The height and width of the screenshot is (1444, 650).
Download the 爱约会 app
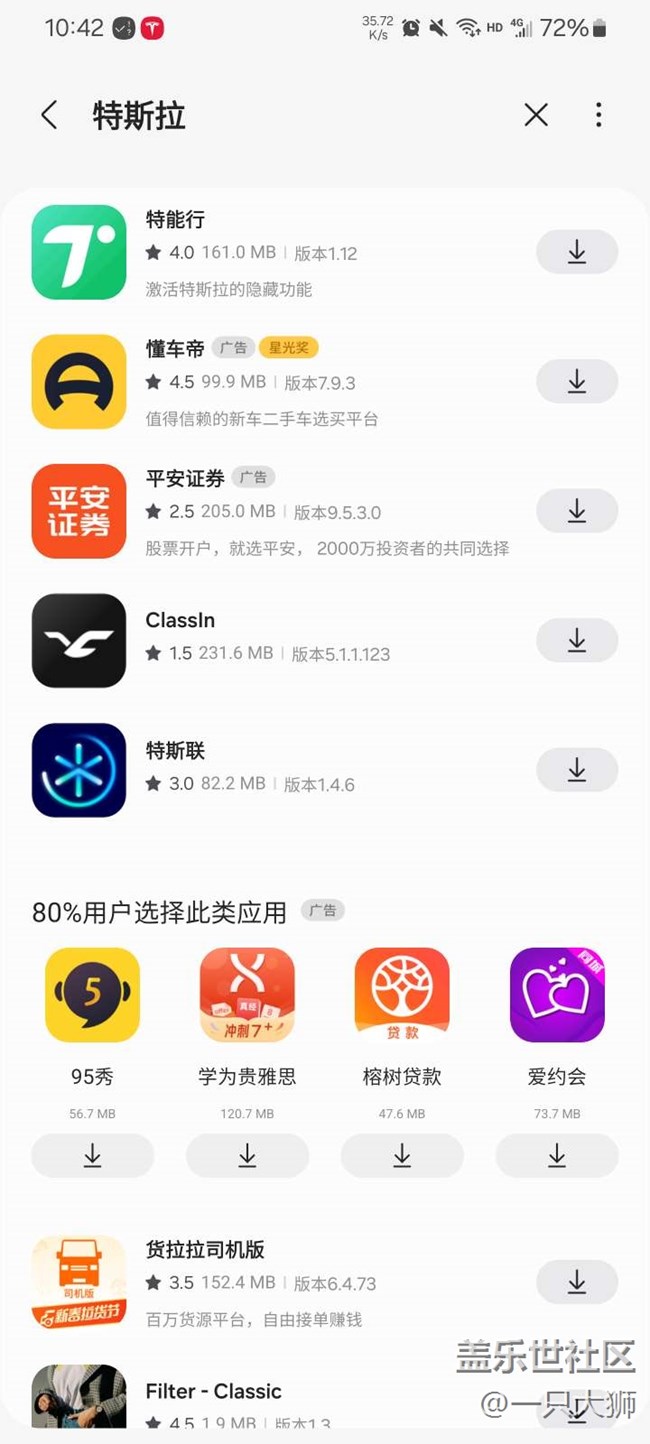point(557,1156)
